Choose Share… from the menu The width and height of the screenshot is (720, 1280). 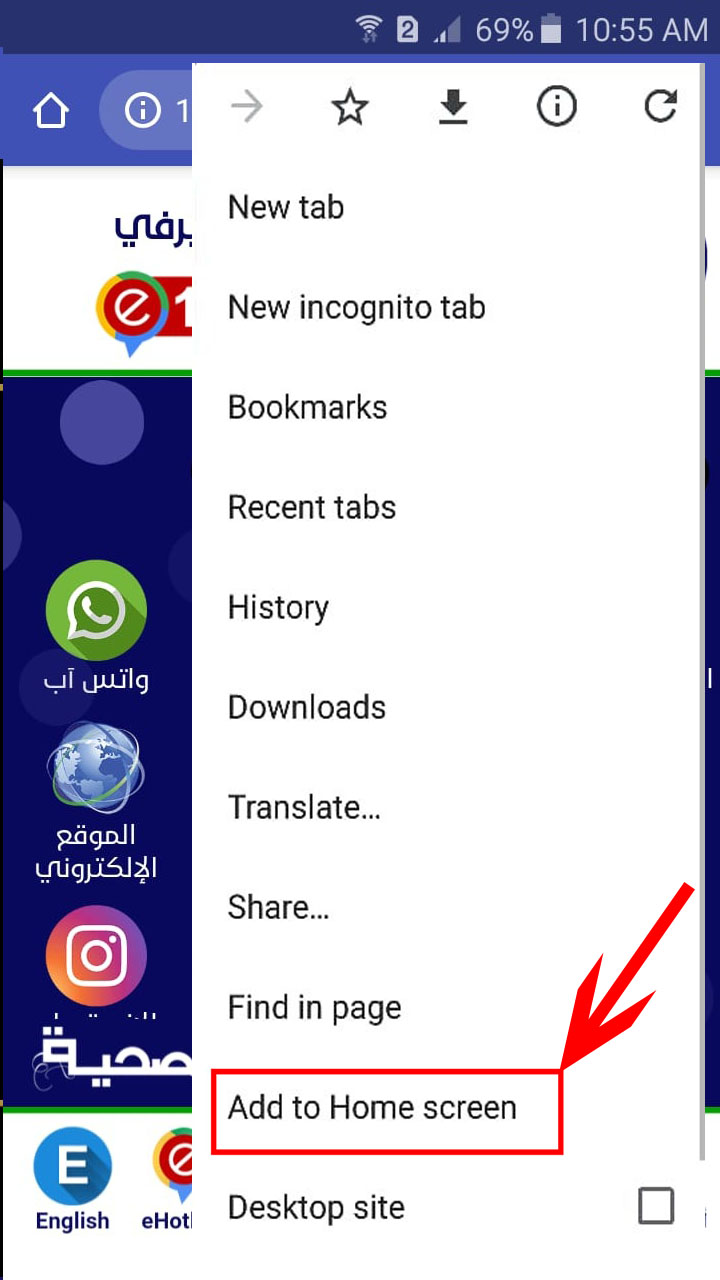pos(278,907)
